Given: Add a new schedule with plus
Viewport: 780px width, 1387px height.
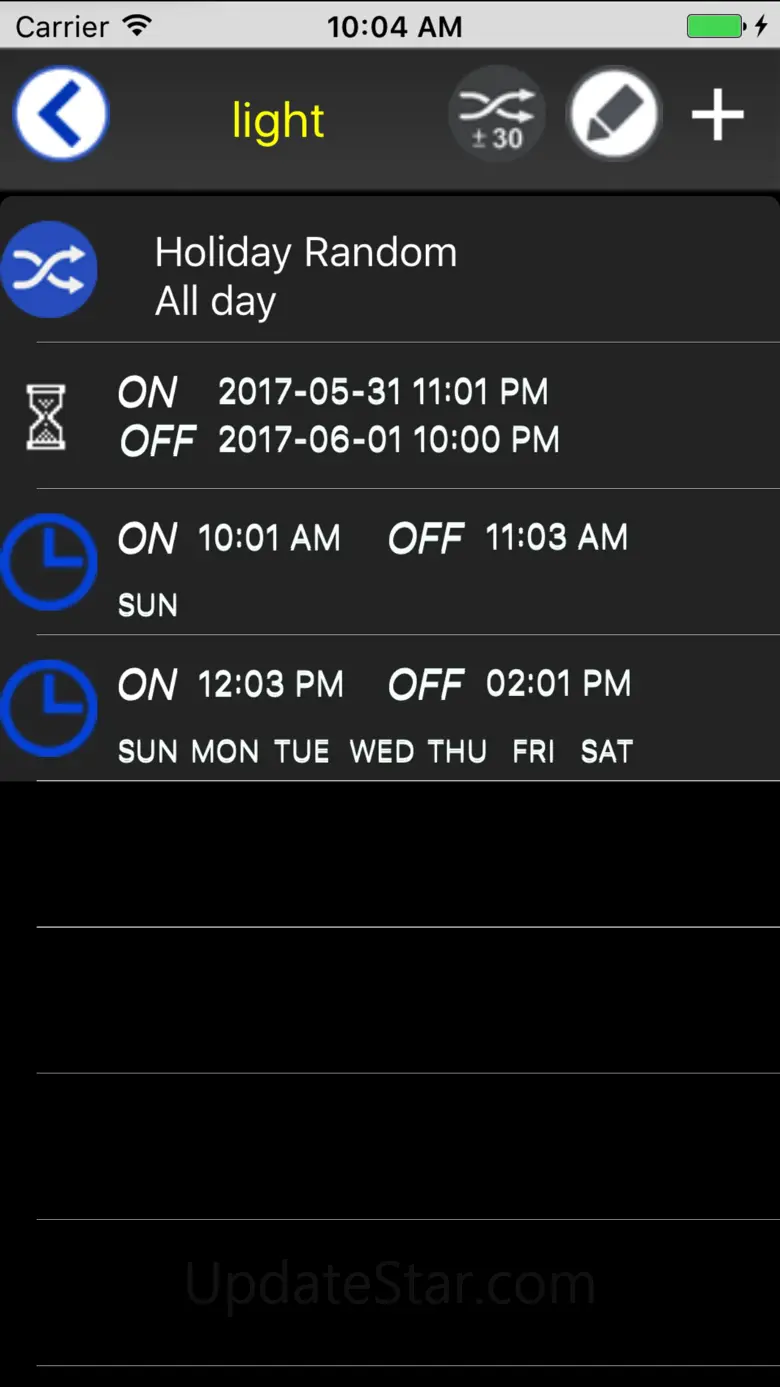Looking at the screenshot, I should [x=718, y=115].
